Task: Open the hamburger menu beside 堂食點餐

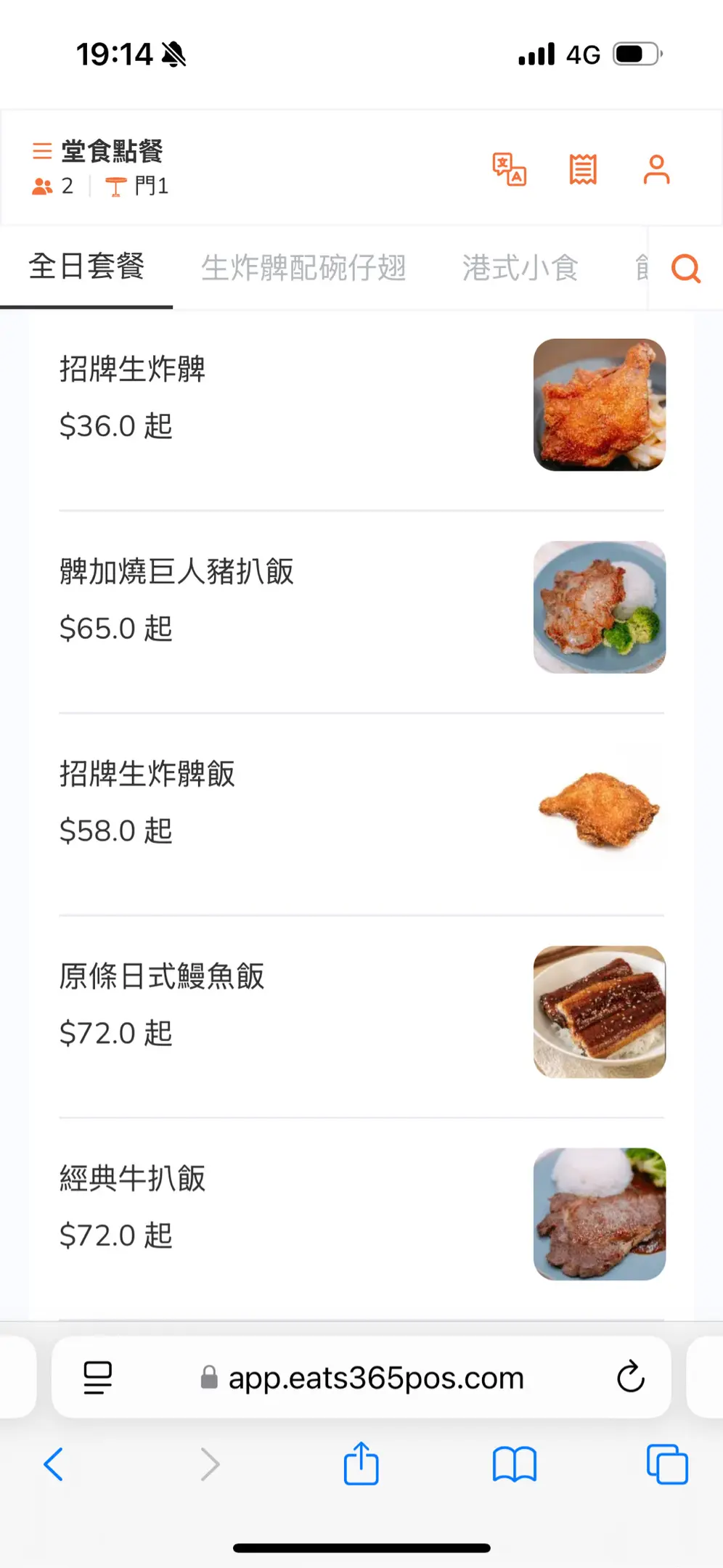Action: [x=42, y=151]
